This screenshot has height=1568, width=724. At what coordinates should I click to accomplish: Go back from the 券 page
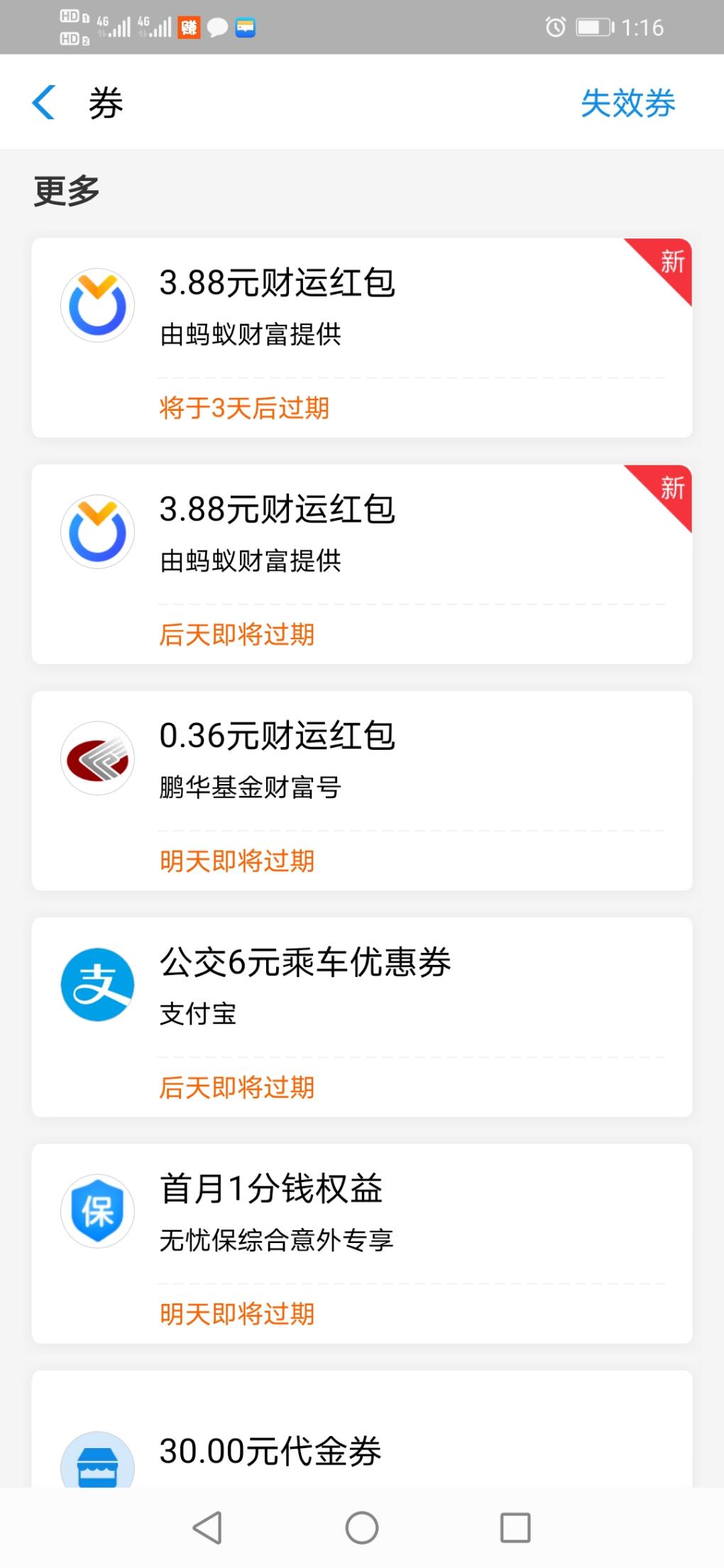pyautogui.click(x=44, y=103)
